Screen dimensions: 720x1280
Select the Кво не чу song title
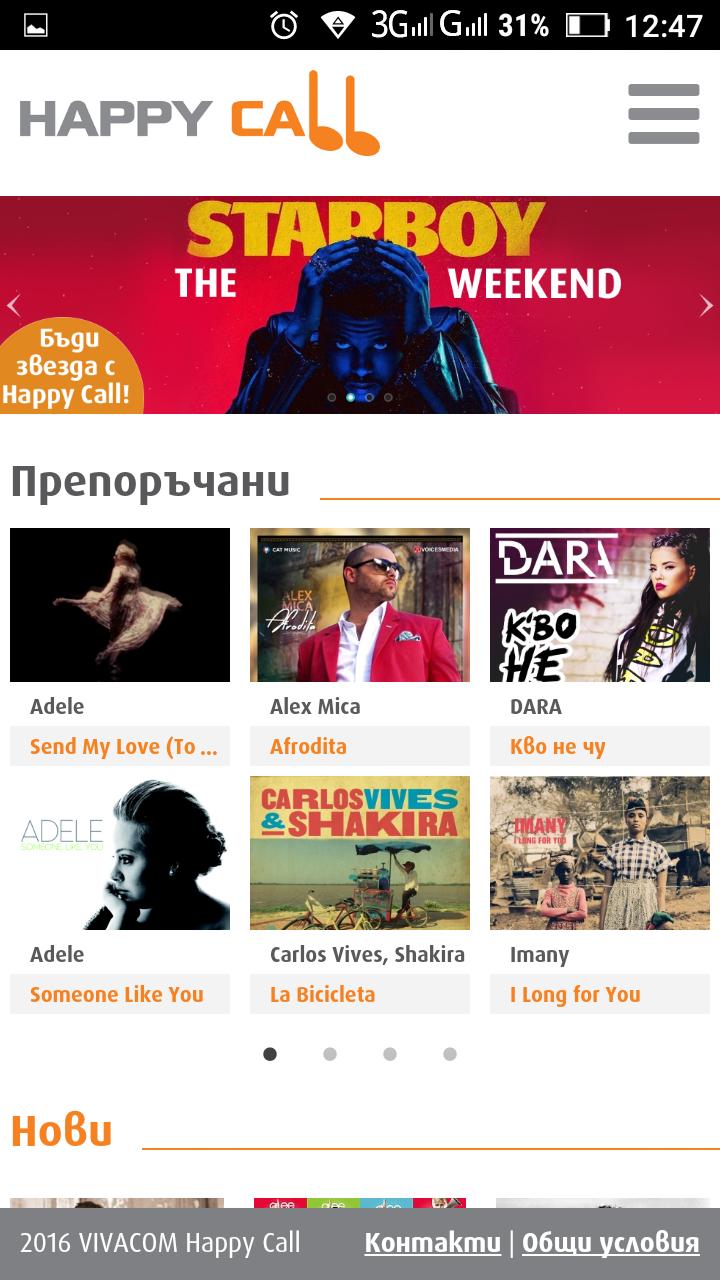tap(600, 746)
